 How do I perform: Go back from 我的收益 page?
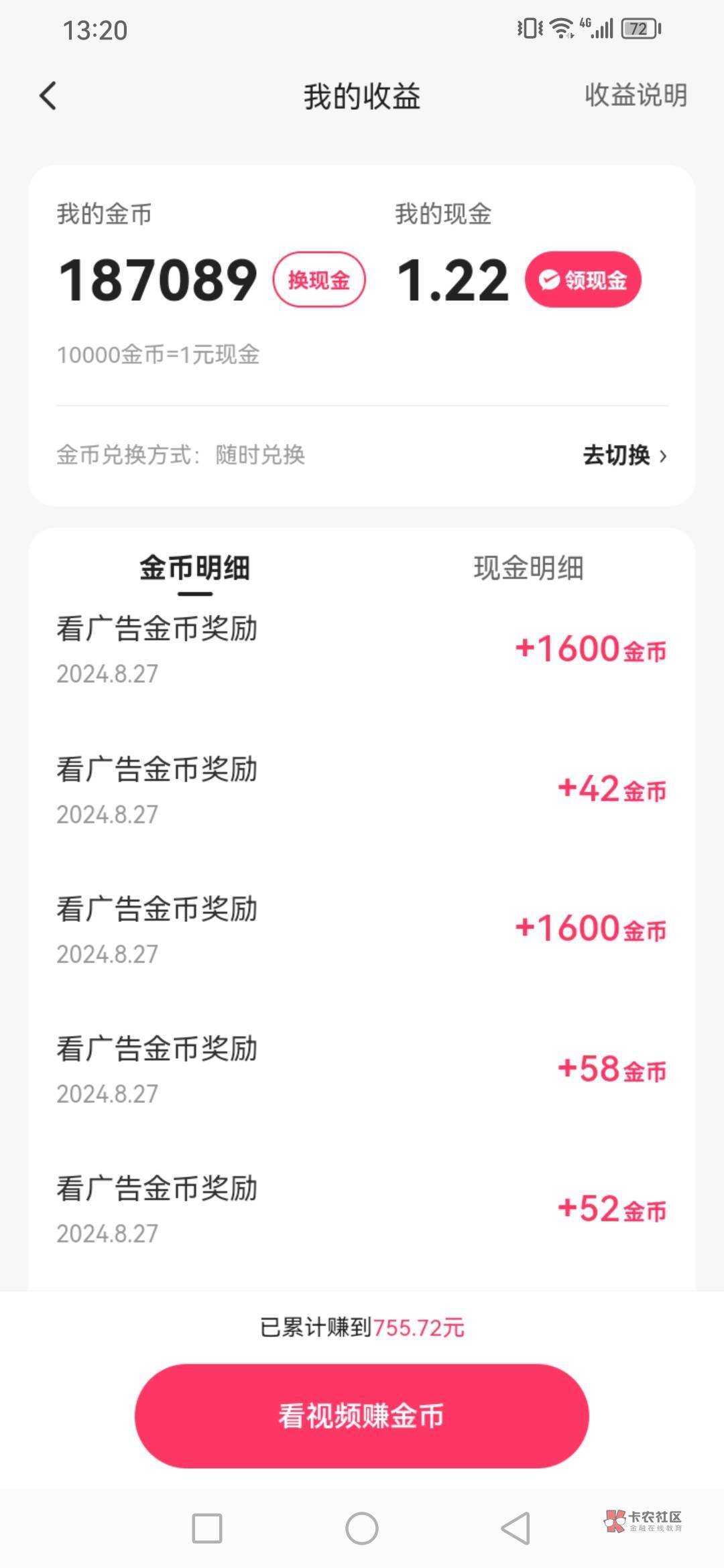point(48,96)
